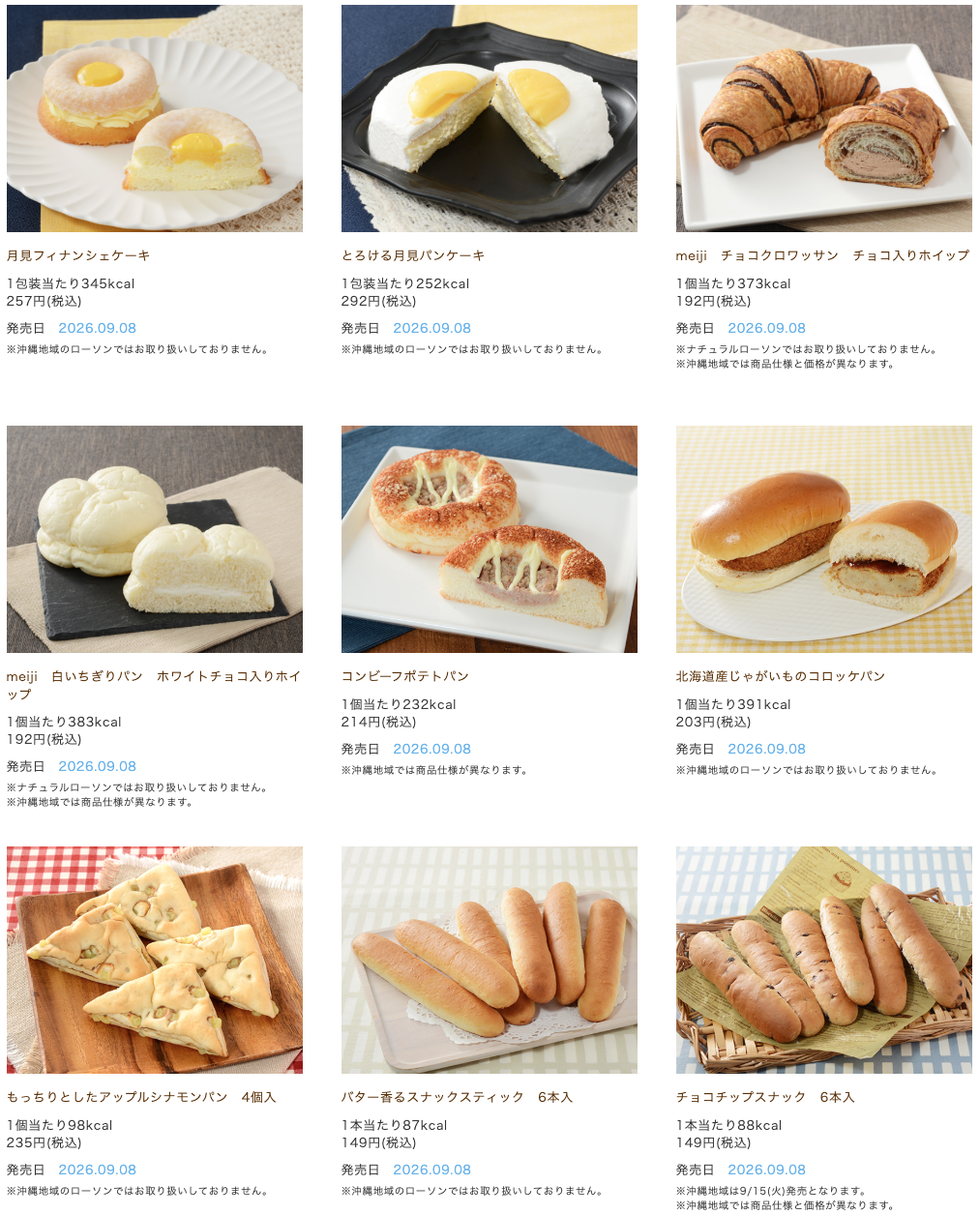View the とろける月見パンケーキ product
980x1215 pixels.
coord(413,255)
